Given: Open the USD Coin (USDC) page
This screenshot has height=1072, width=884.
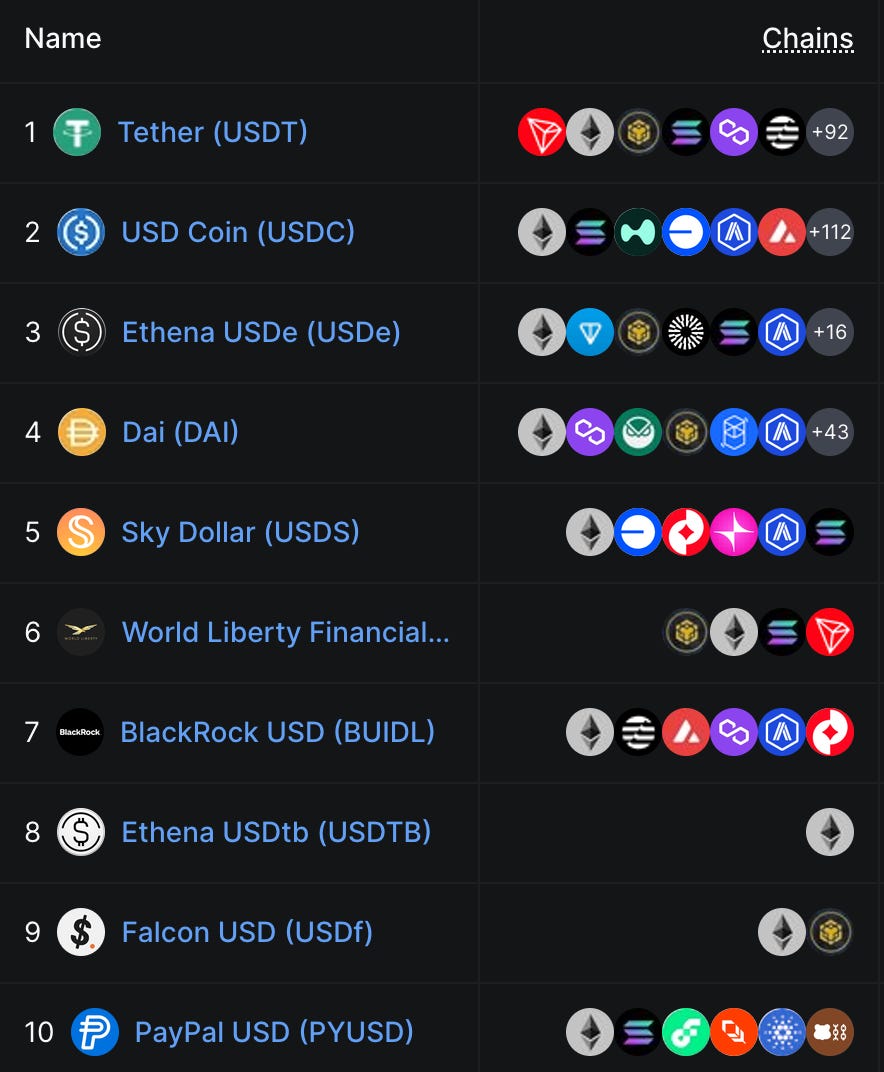Looking at the screenshot, I should [x=237, y=232].
